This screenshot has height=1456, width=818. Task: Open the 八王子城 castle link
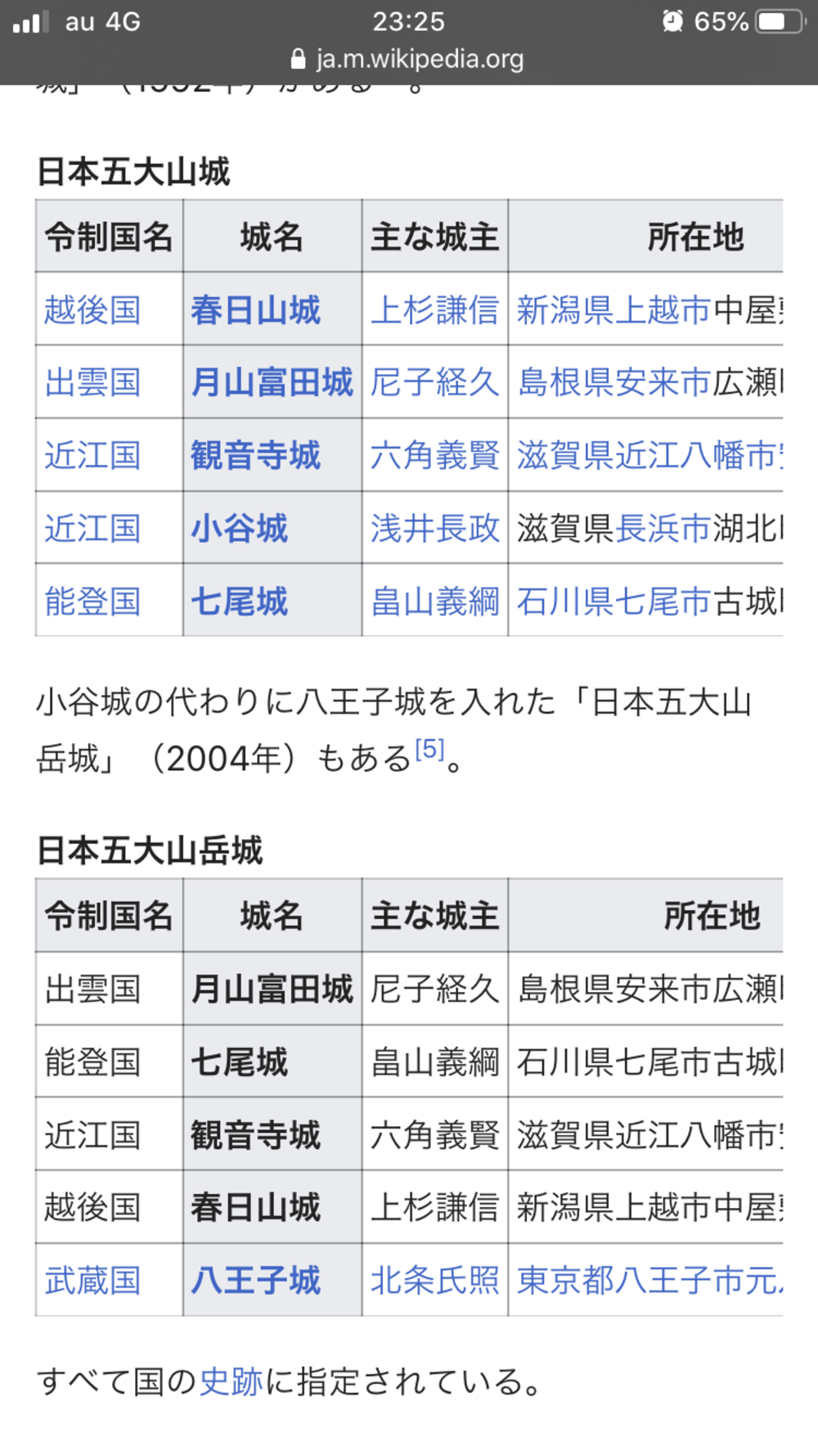coord(255,1281)
